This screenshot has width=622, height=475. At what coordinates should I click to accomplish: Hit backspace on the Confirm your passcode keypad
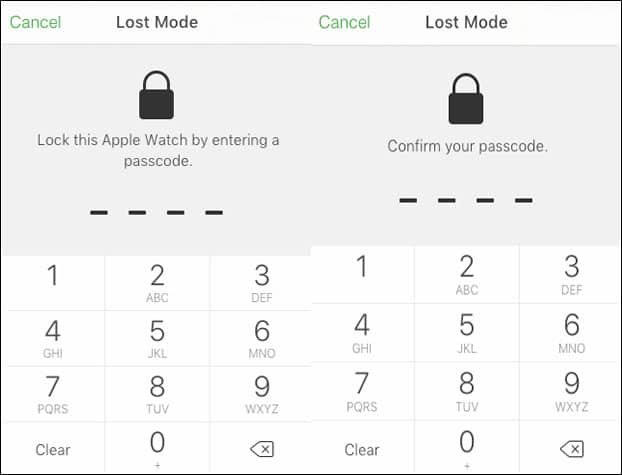pos(571,449)
